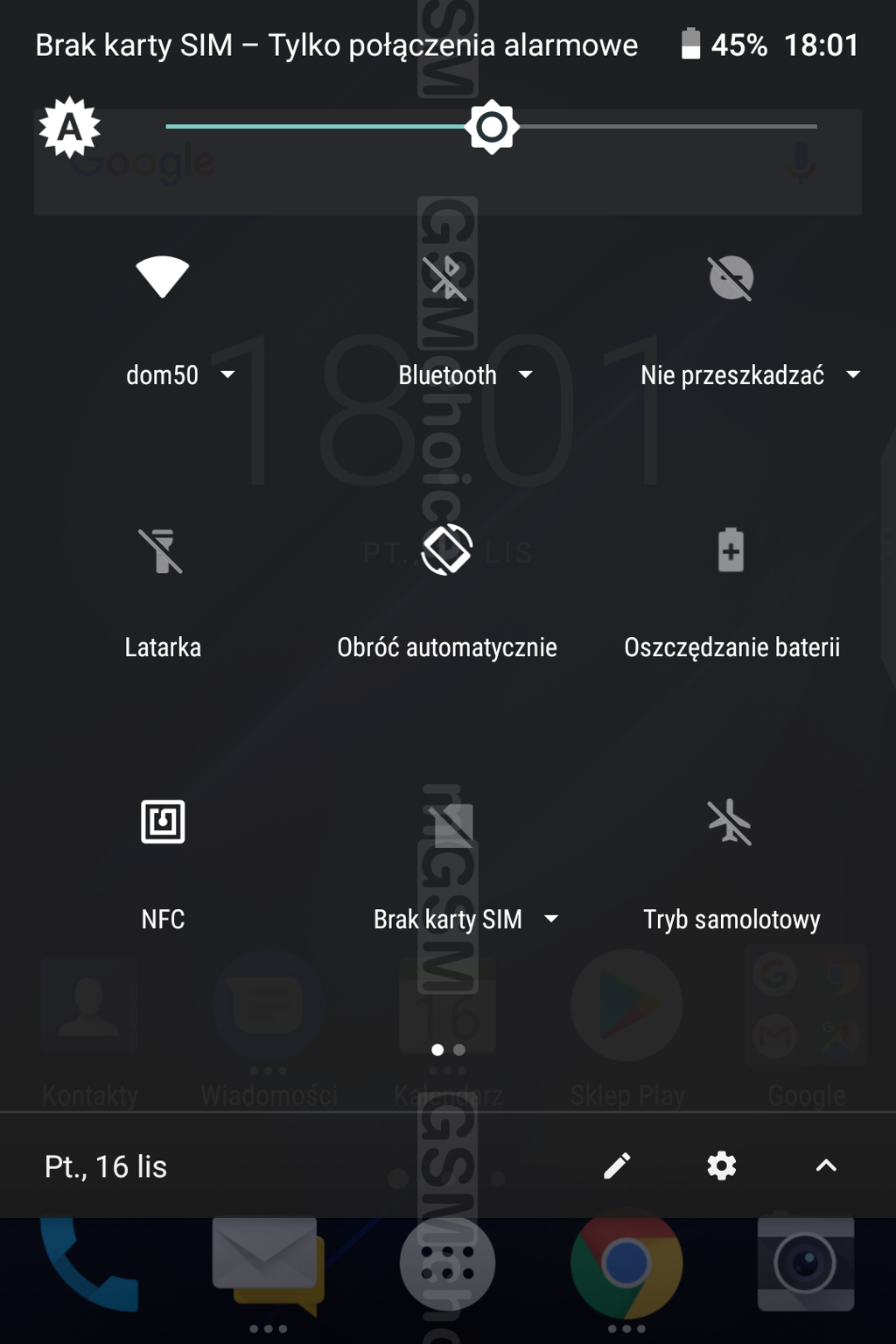Toggle the NFC tile
Viewport: 896px width, 1344px height.
point(163,822)
